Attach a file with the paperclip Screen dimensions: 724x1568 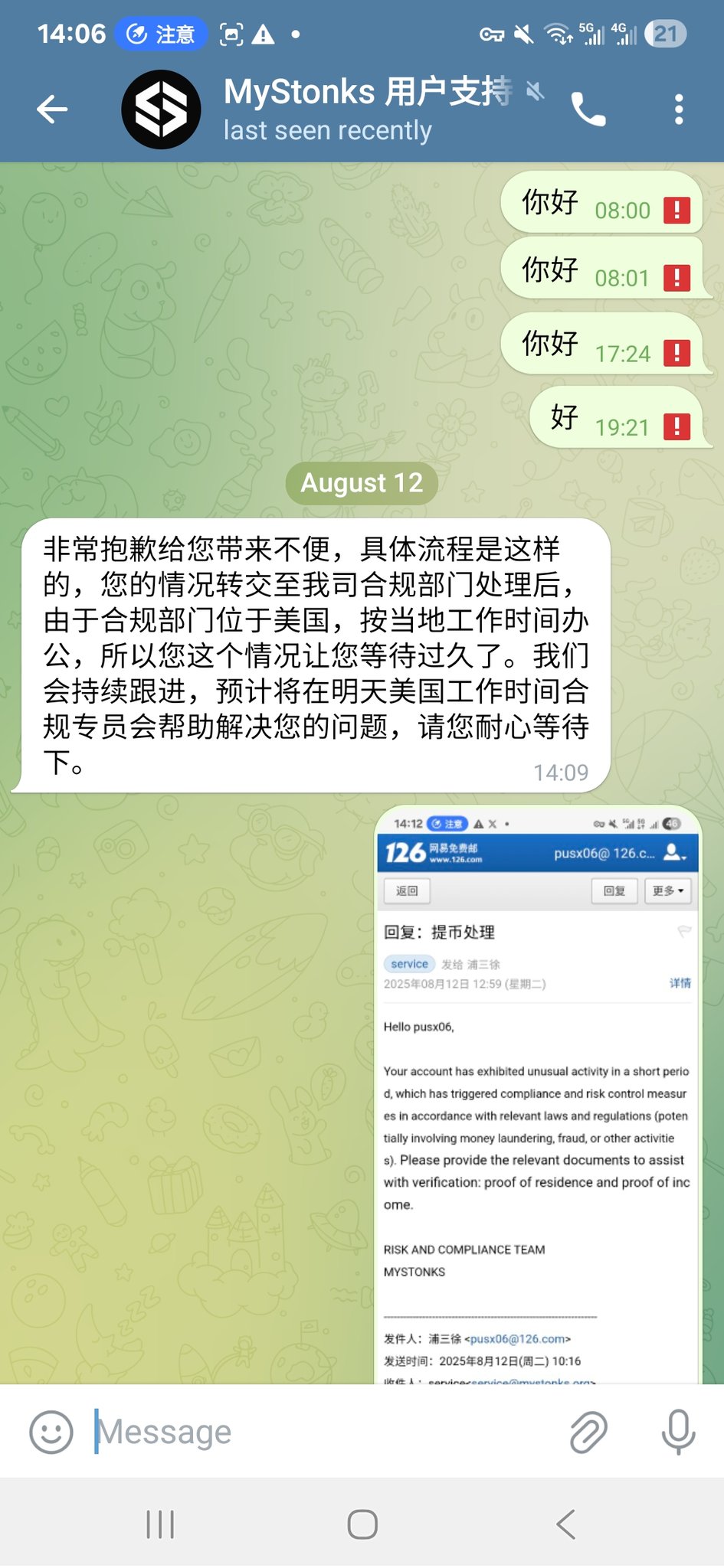(588, 1432)
